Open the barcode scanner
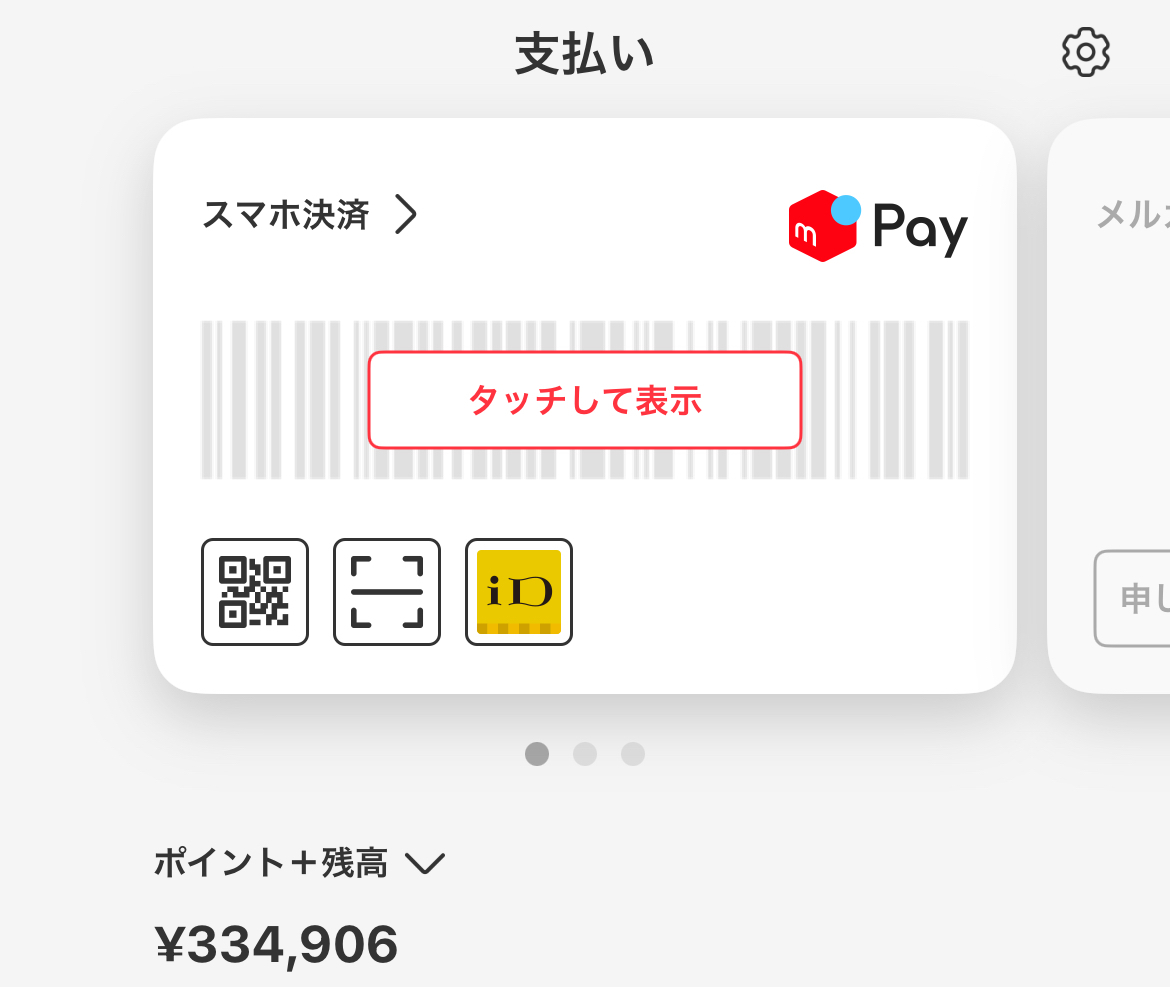 387,592
